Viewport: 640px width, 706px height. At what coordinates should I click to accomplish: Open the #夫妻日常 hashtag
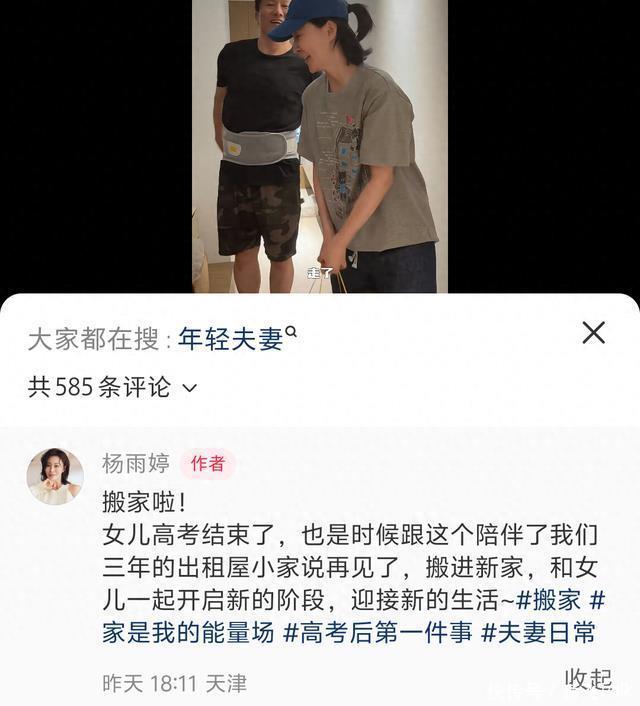click(539, 632)
